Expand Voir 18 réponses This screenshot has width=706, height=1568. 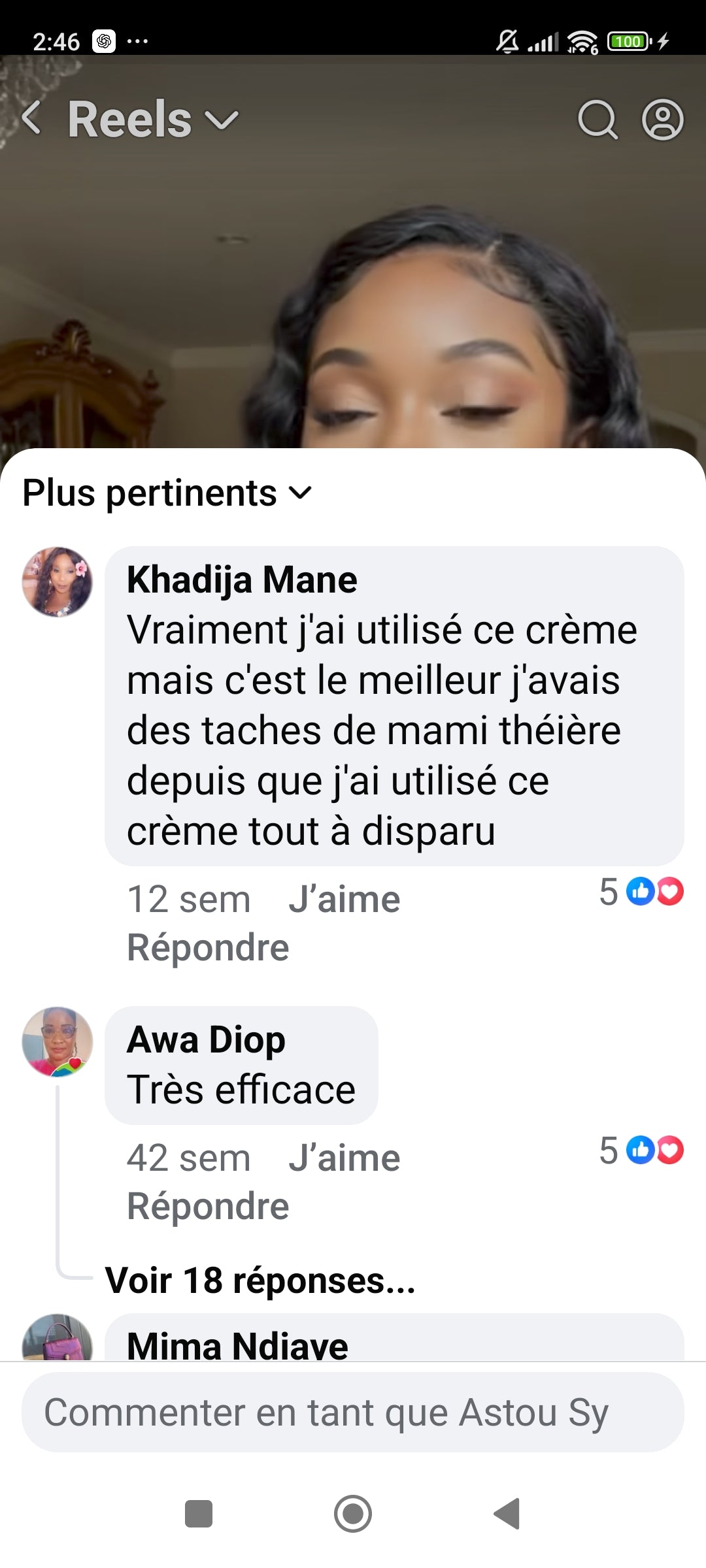point(260,1281)
